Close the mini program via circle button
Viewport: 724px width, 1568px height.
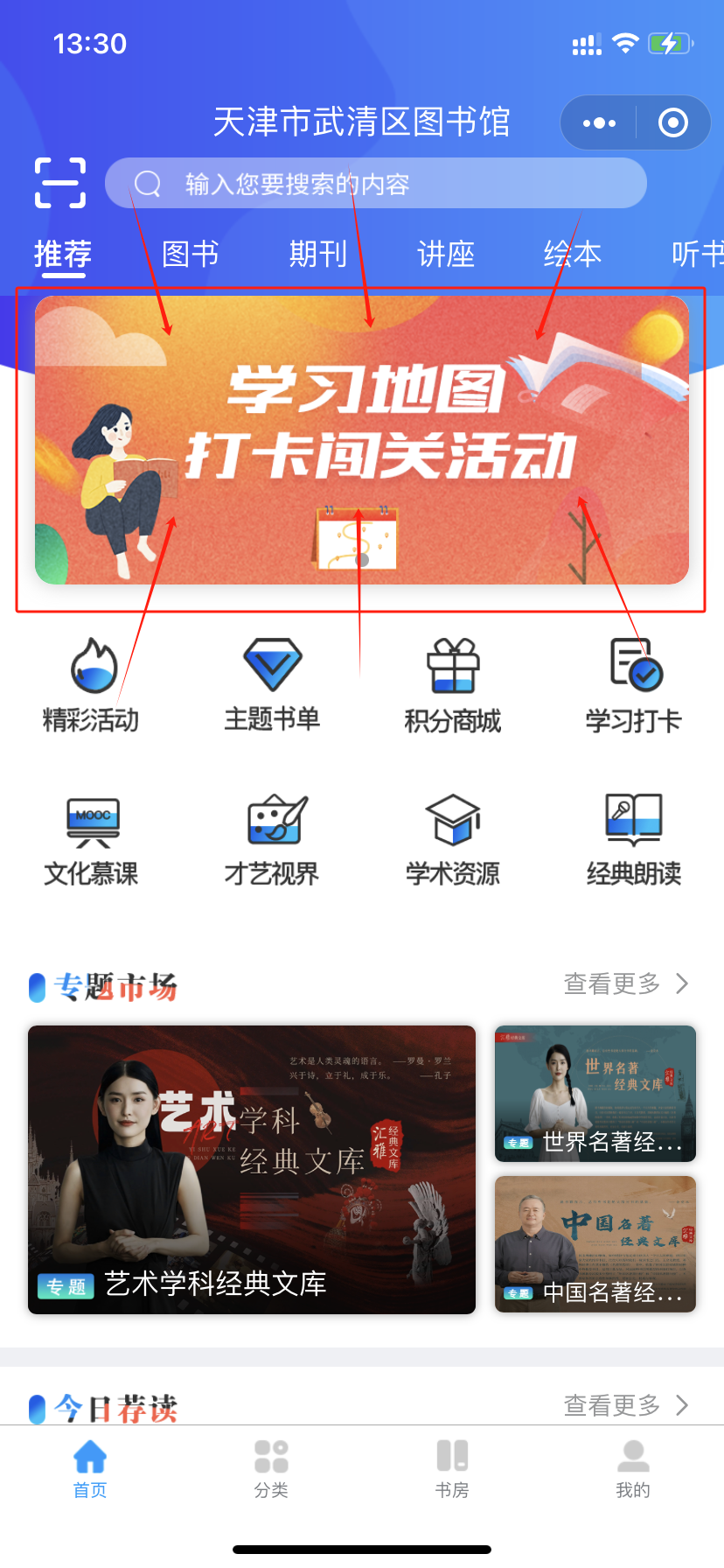coord(672,123)
